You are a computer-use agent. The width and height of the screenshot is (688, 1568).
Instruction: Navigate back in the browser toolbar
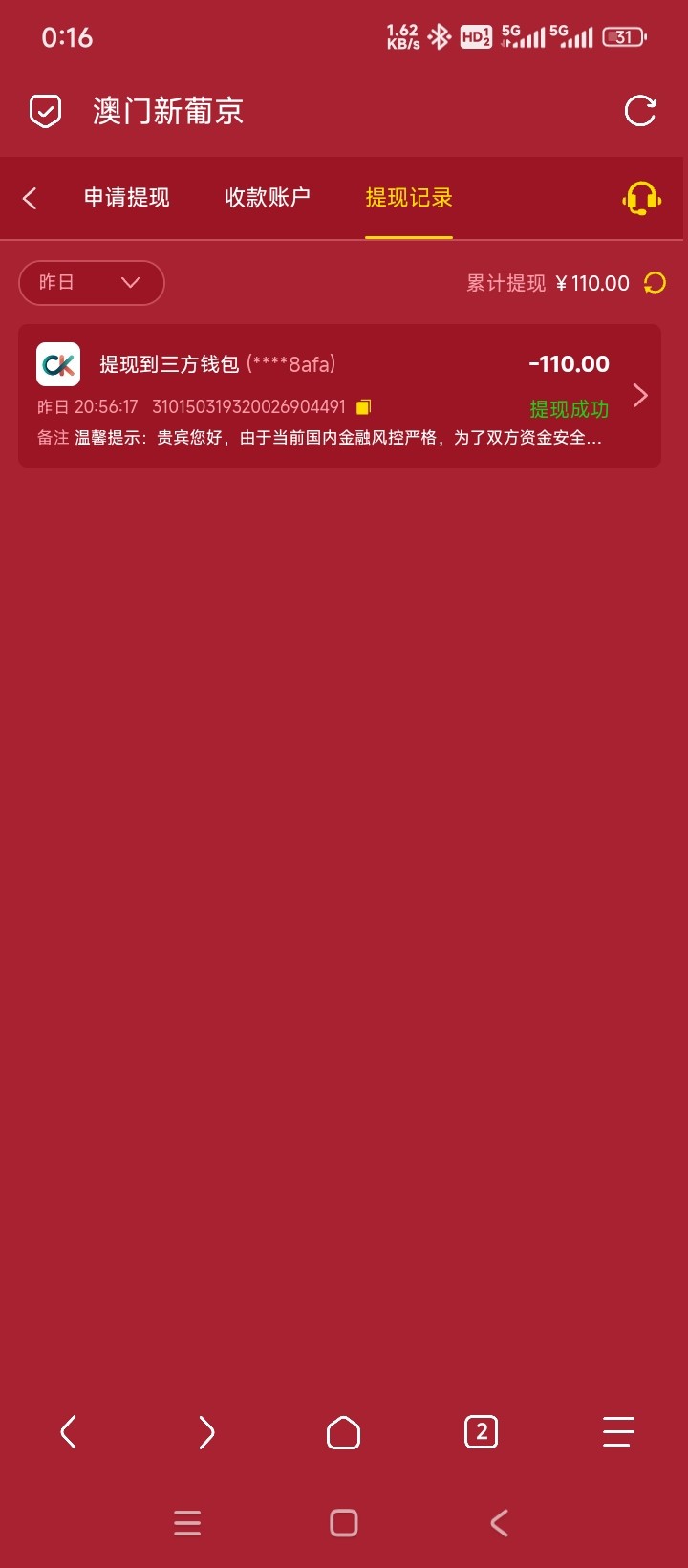pyautogui.click(x=69, y=1432)
